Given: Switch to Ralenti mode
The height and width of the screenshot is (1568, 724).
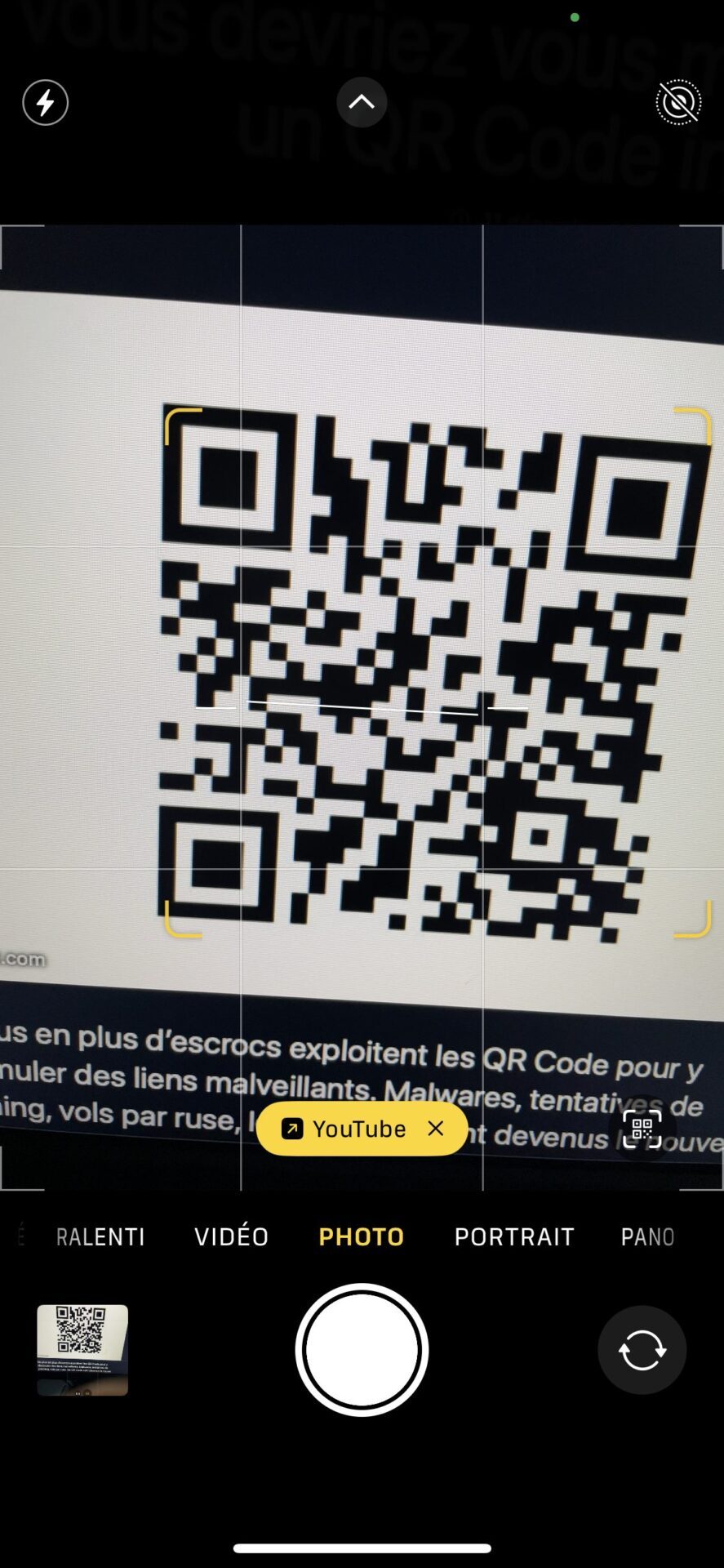Looking at the screenshot, I should pos(100,1236).
